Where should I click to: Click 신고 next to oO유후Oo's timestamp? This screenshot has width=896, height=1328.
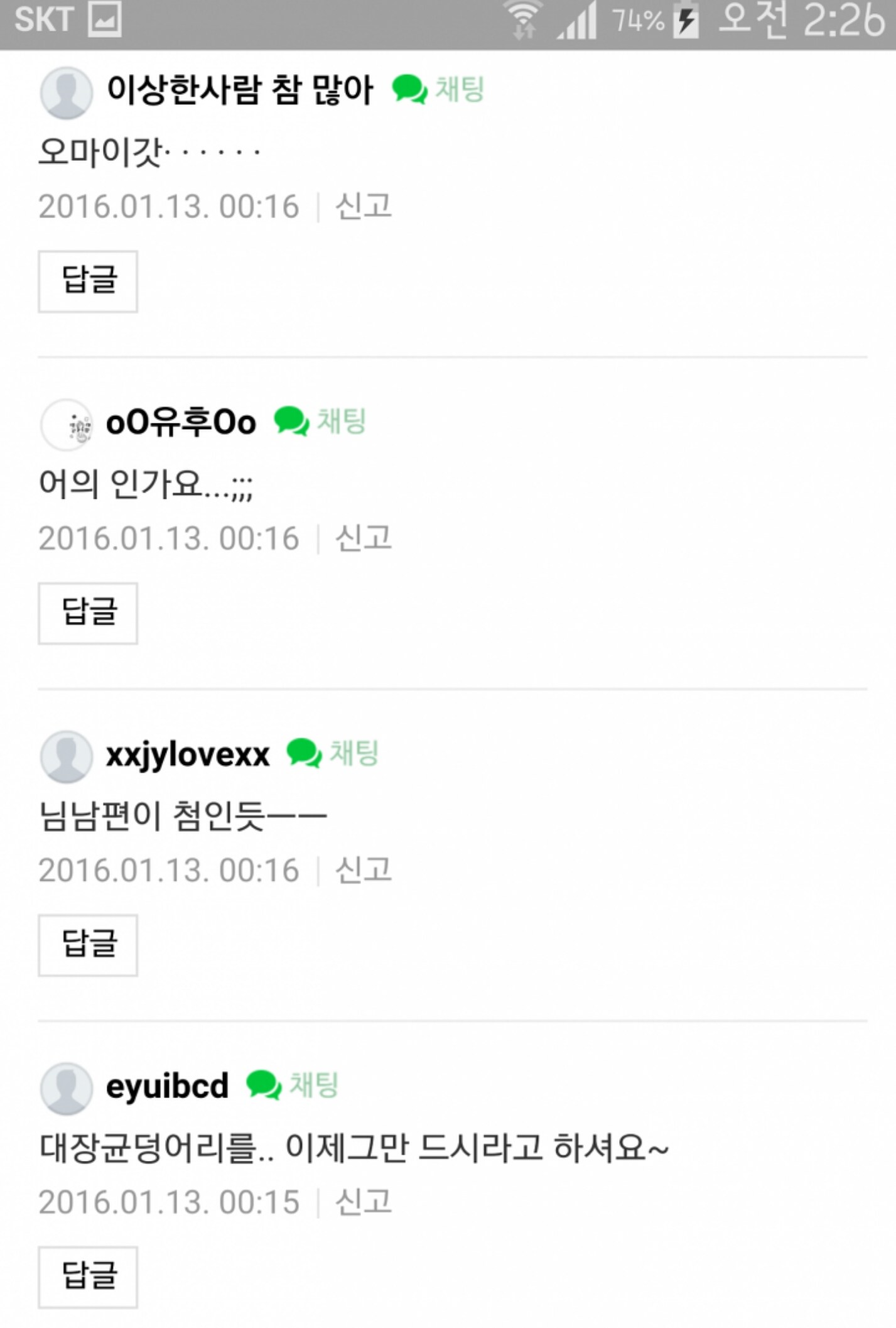tap(364, 538)
